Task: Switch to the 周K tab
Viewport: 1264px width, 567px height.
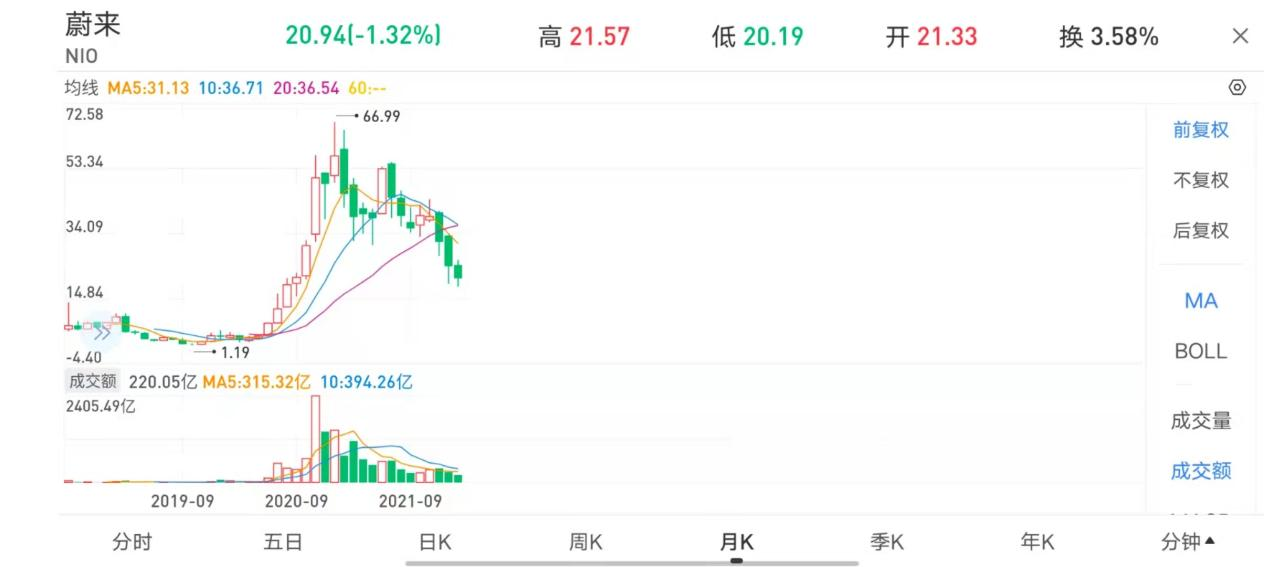Action: [585, 542]
